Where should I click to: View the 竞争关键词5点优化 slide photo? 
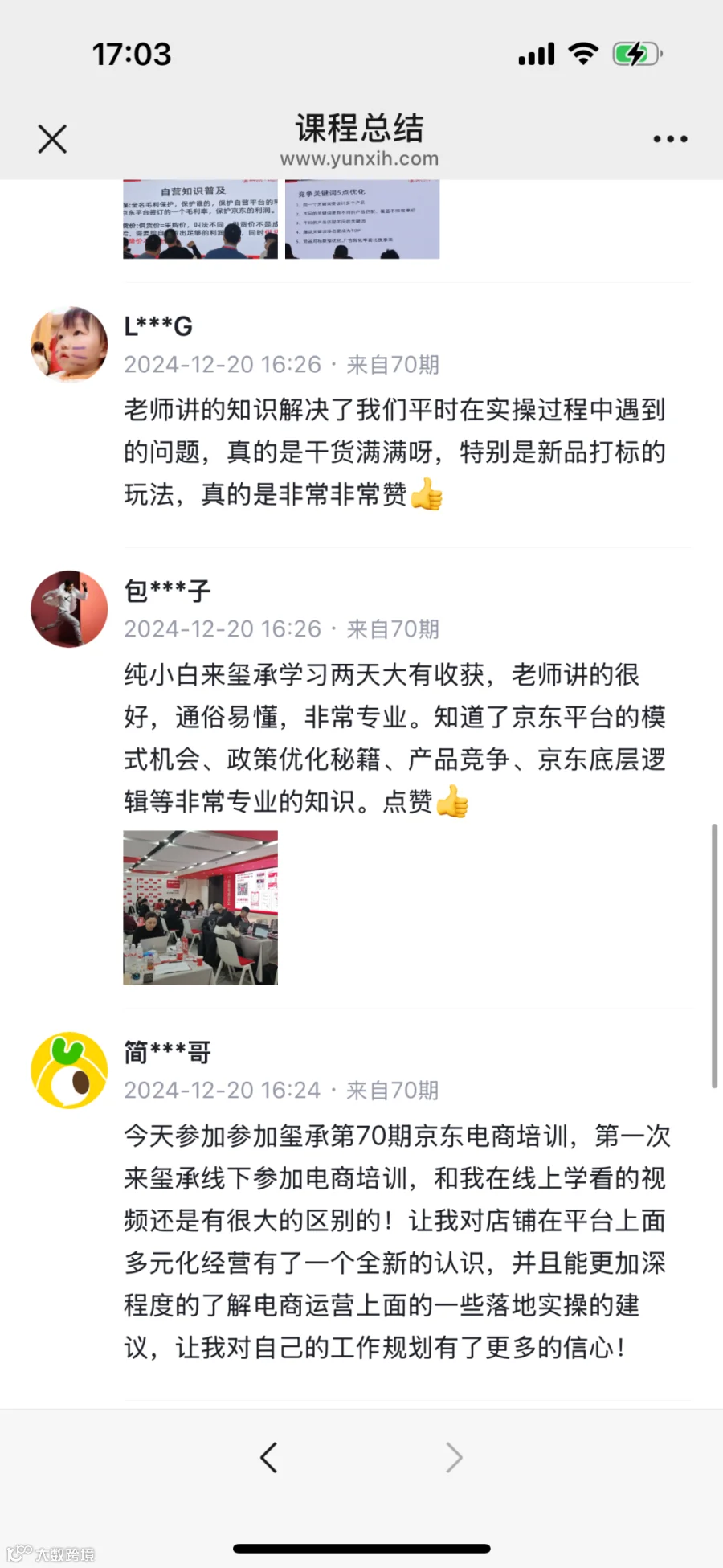362,219
